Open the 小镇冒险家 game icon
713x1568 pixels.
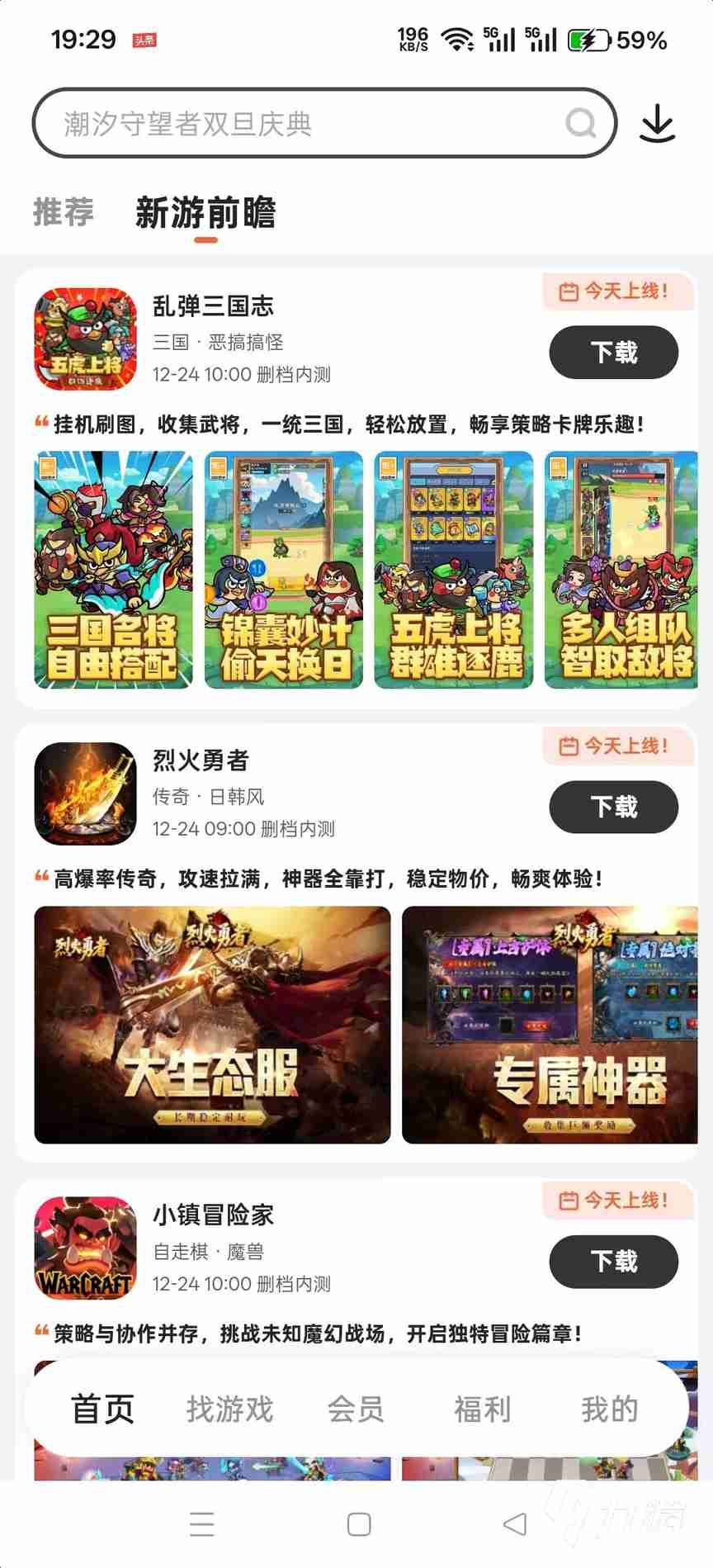click(86, 1248)
